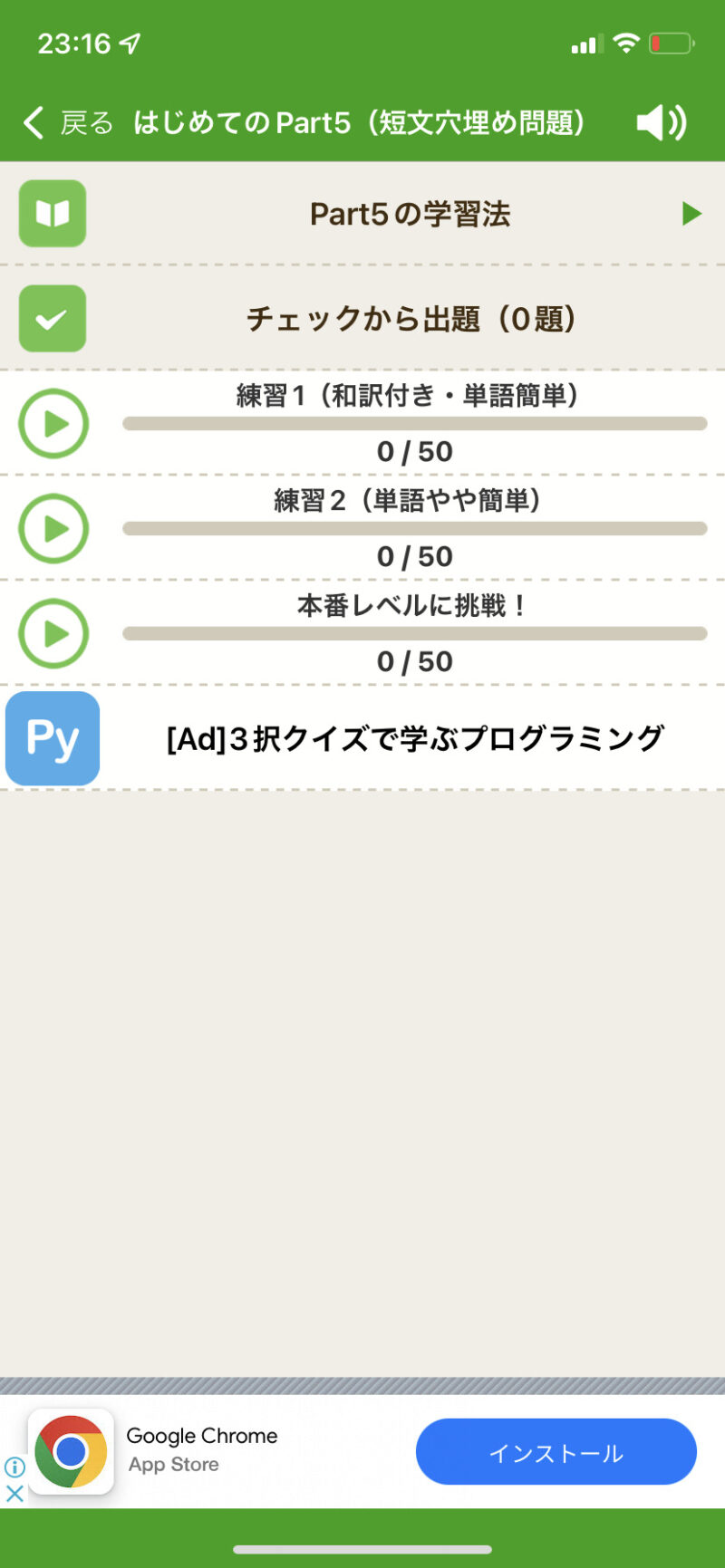The image size is (725, 1568).
Task: Toggle the sound speaker icon
Action: coord(662,122)
